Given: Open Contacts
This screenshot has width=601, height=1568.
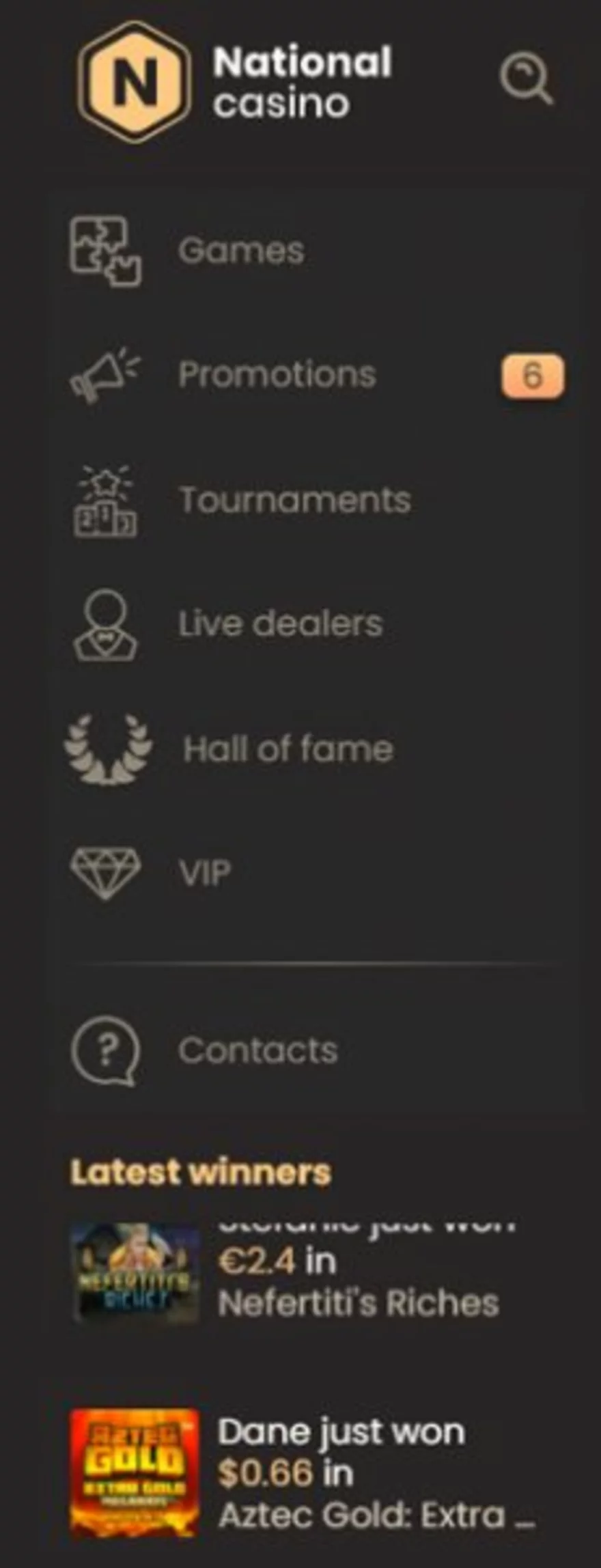Looking at the screenshot, I should [x=257, y=1050].
